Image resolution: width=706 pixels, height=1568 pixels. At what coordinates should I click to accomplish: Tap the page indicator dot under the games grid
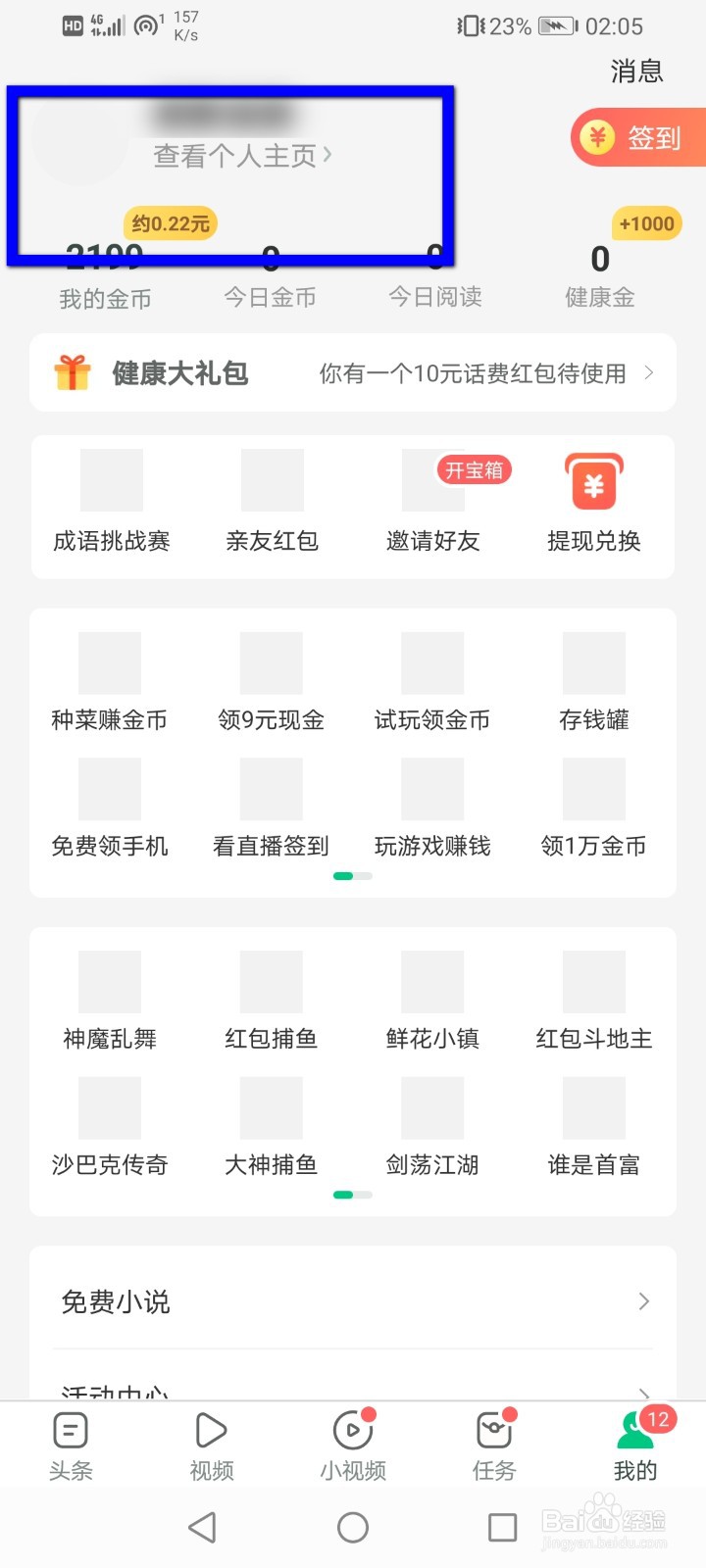coord(352,1195)
